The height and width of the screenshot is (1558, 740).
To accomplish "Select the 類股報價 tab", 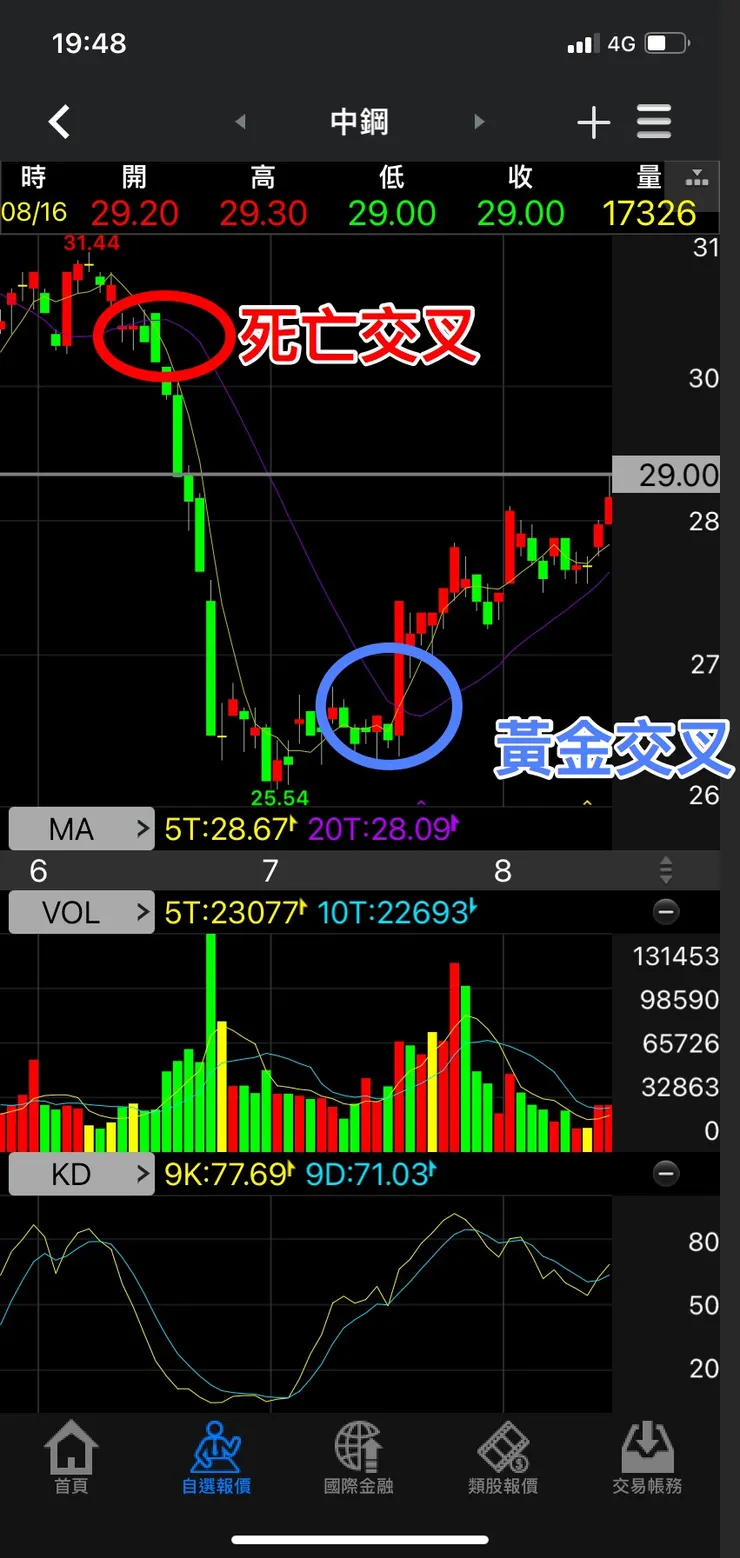I will (503, 1458).
